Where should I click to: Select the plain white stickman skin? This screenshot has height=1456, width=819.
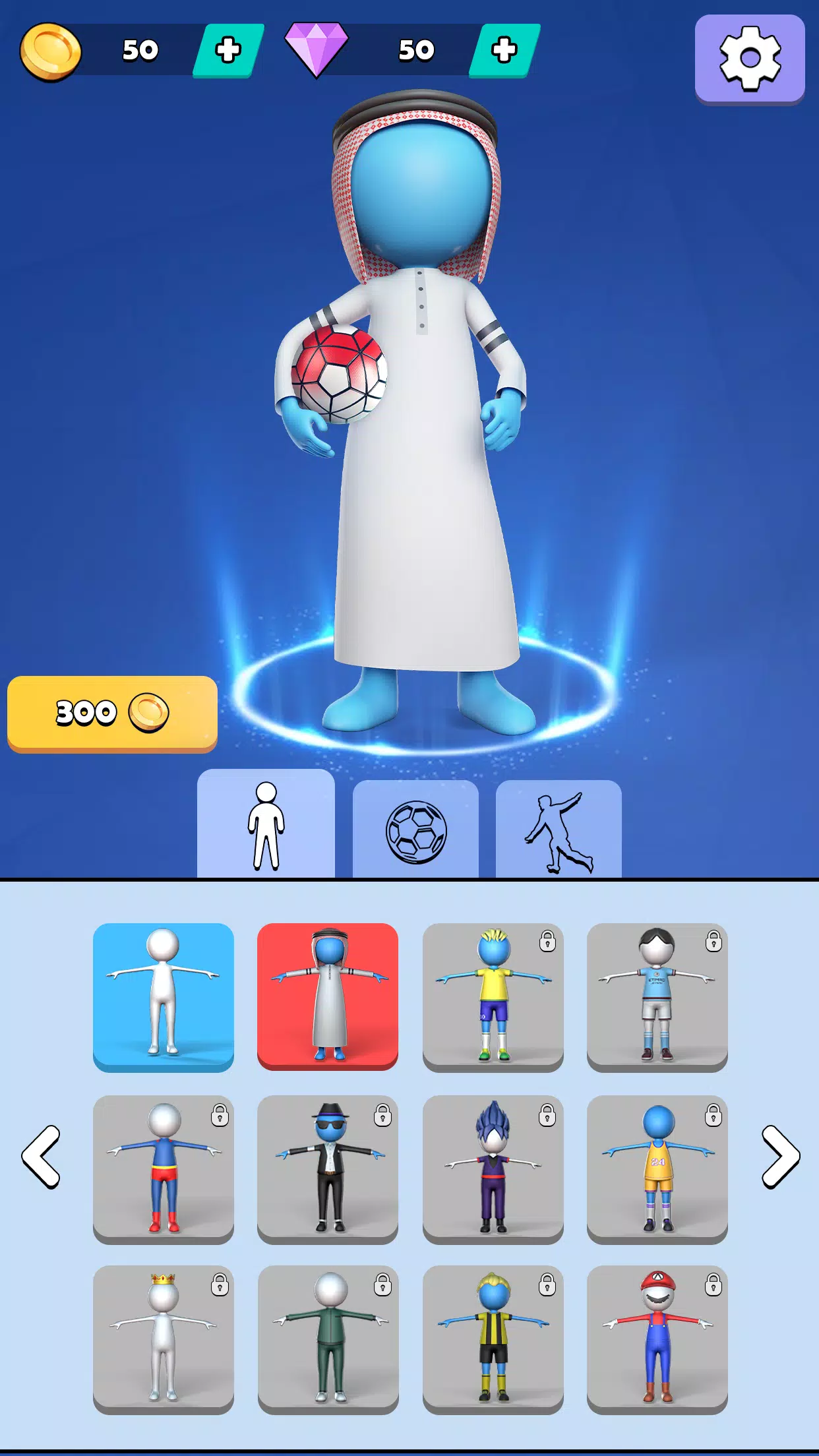164,996
